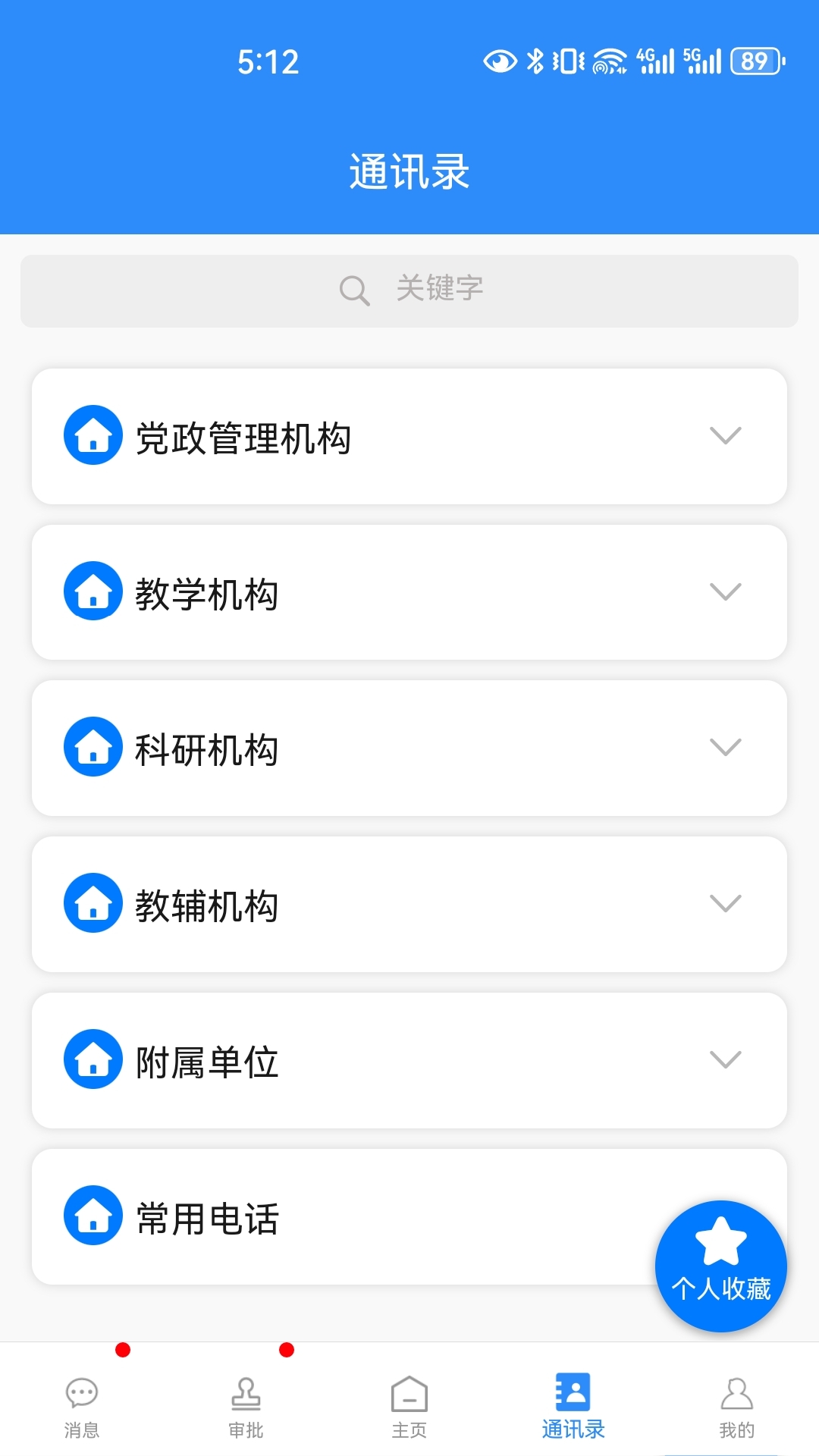Switch to the 审批 tab
This screenshot has width=819, height=1456.
[246, 1407]
